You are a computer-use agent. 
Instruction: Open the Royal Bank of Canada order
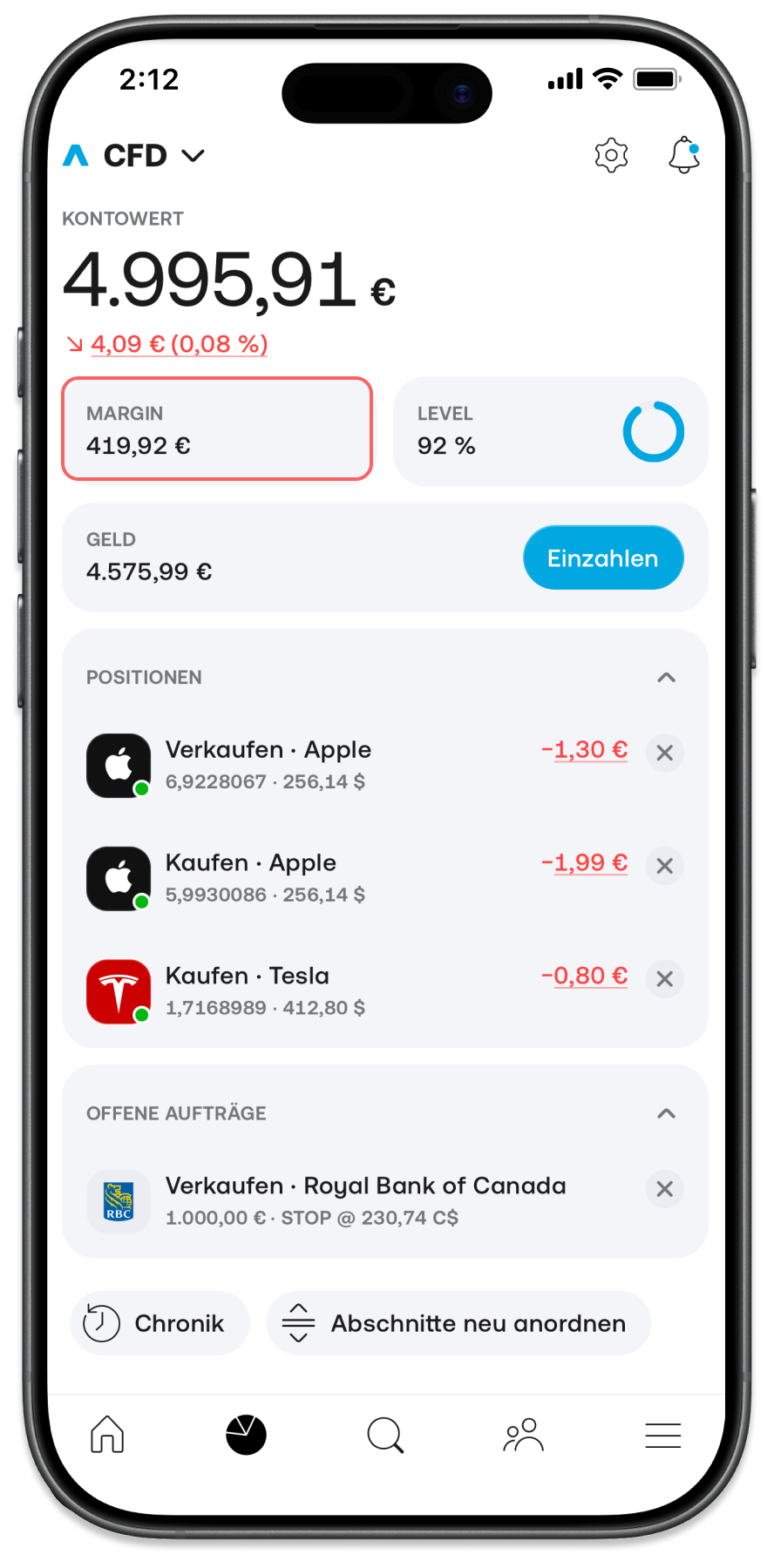[x=366, y=1200]
